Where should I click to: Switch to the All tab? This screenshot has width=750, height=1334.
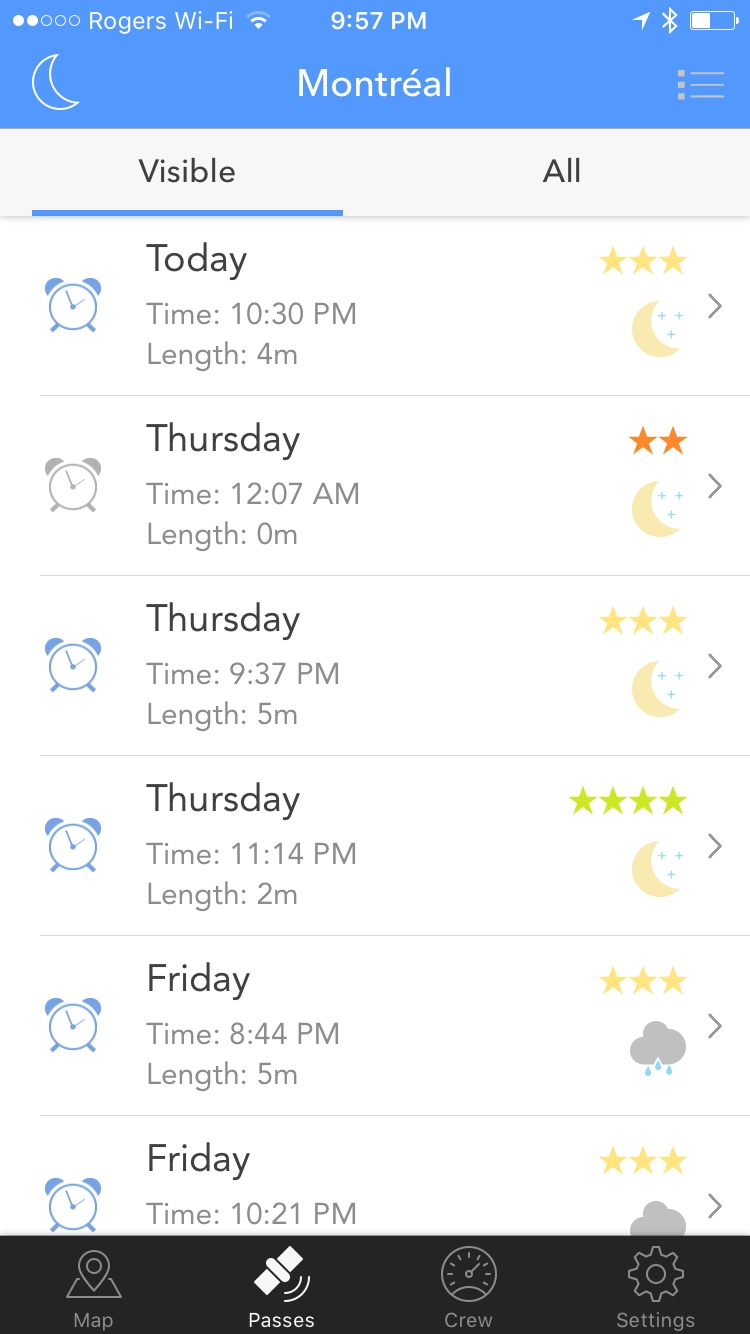[562, 171]
